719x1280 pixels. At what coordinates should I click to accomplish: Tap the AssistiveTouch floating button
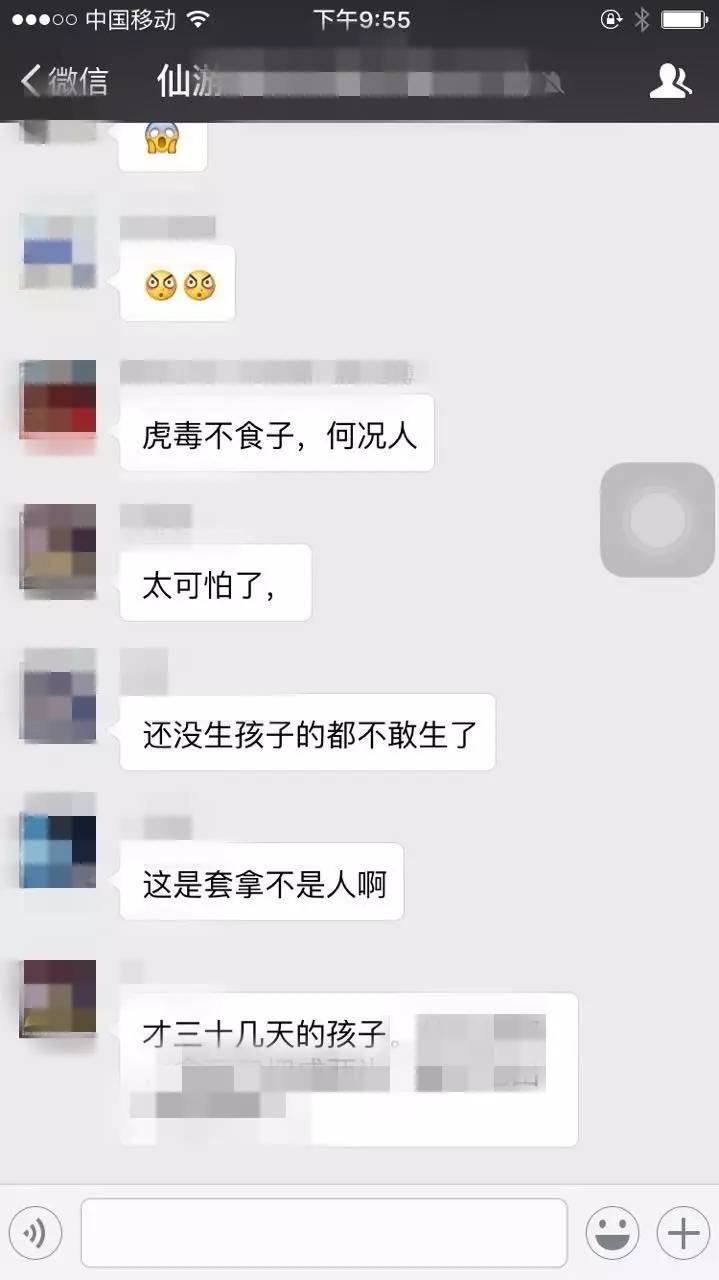coord(657,520)
